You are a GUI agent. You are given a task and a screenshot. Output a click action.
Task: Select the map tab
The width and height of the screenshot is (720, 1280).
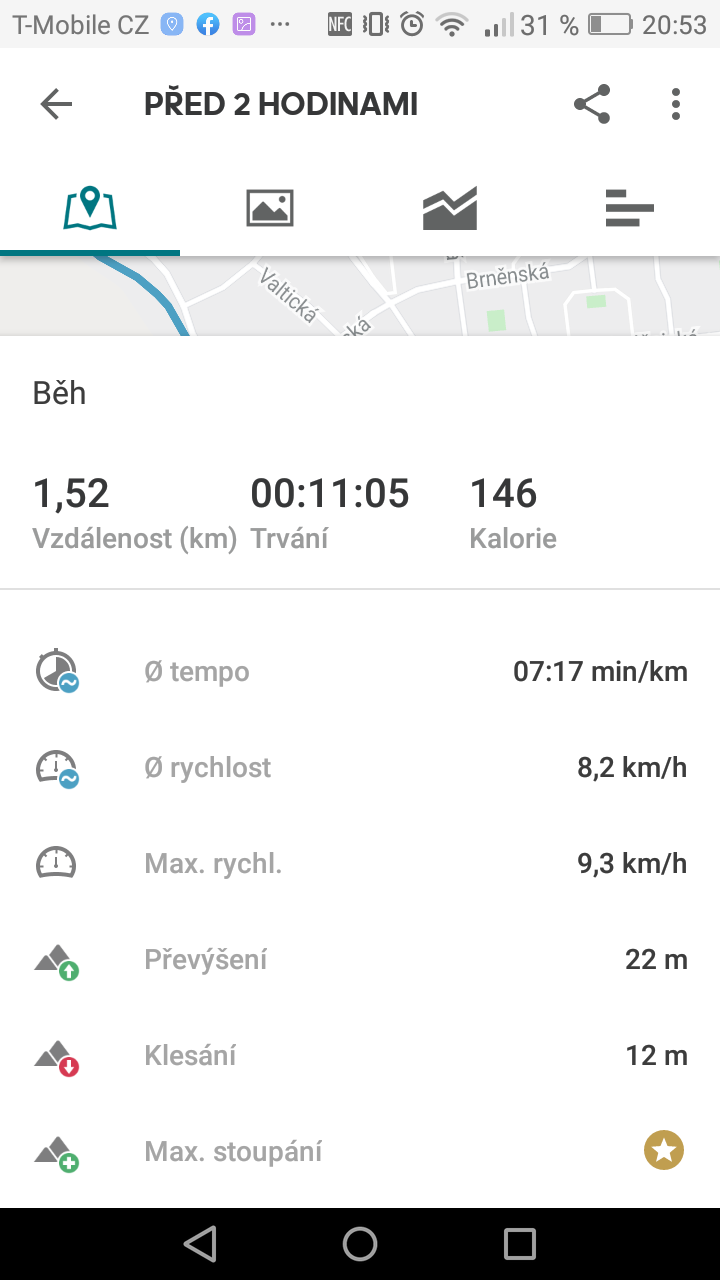pyautogui.click(x=90, y=208)
